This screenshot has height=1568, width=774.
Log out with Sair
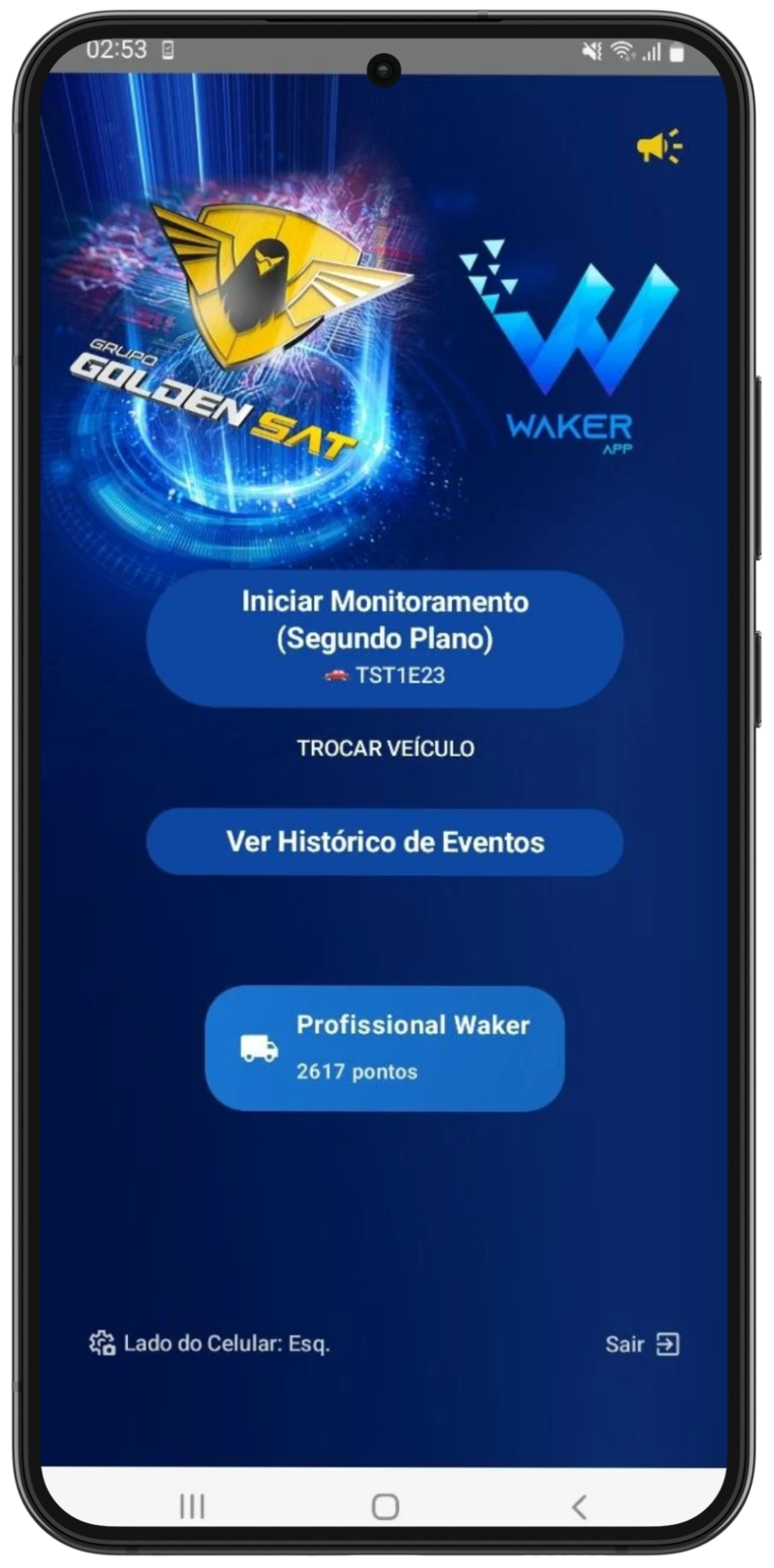point(642,1344)
